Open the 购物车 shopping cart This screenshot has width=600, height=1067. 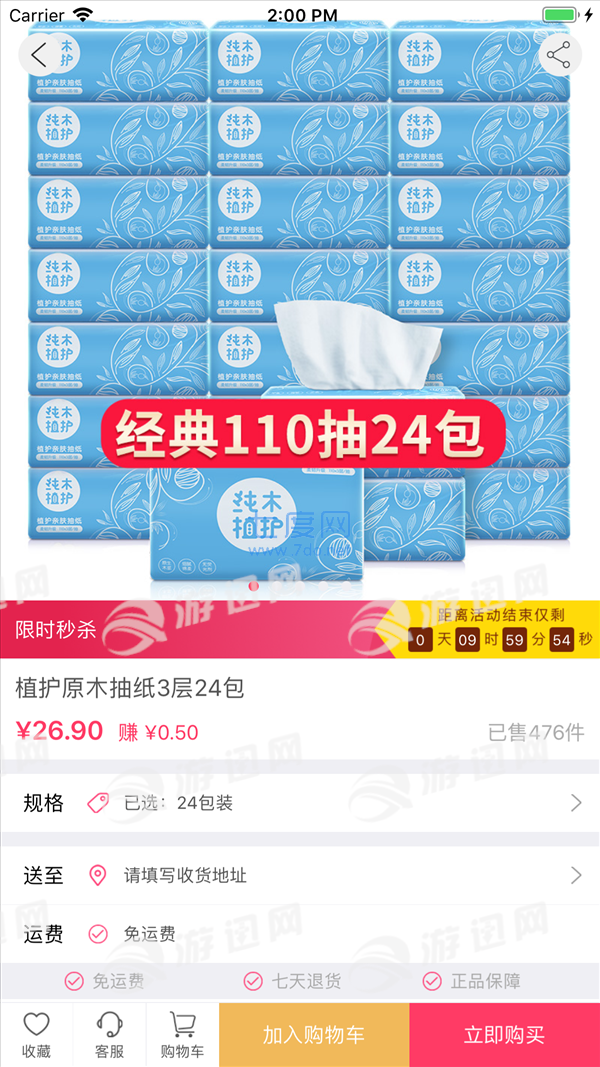coord(183,1035)
